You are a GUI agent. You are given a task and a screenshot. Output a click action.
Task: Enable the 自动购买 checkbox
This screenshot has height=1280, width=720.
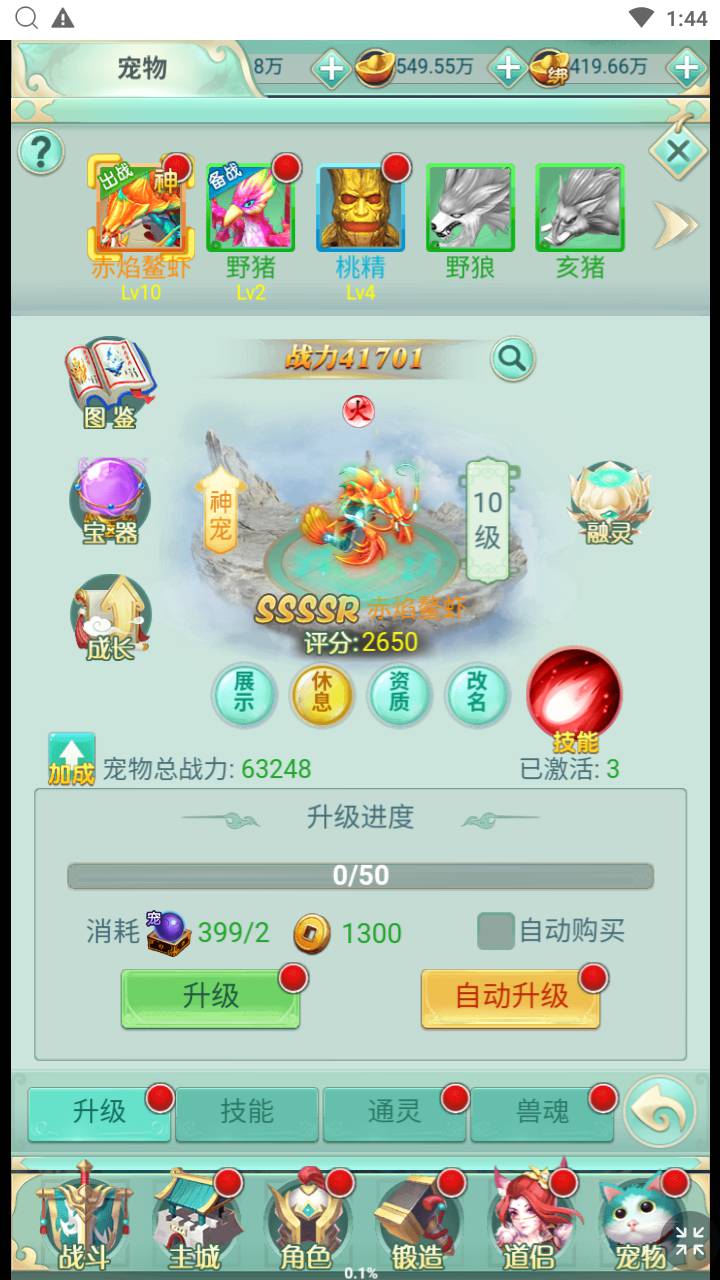pyautogui.click(x=496, y=931)
